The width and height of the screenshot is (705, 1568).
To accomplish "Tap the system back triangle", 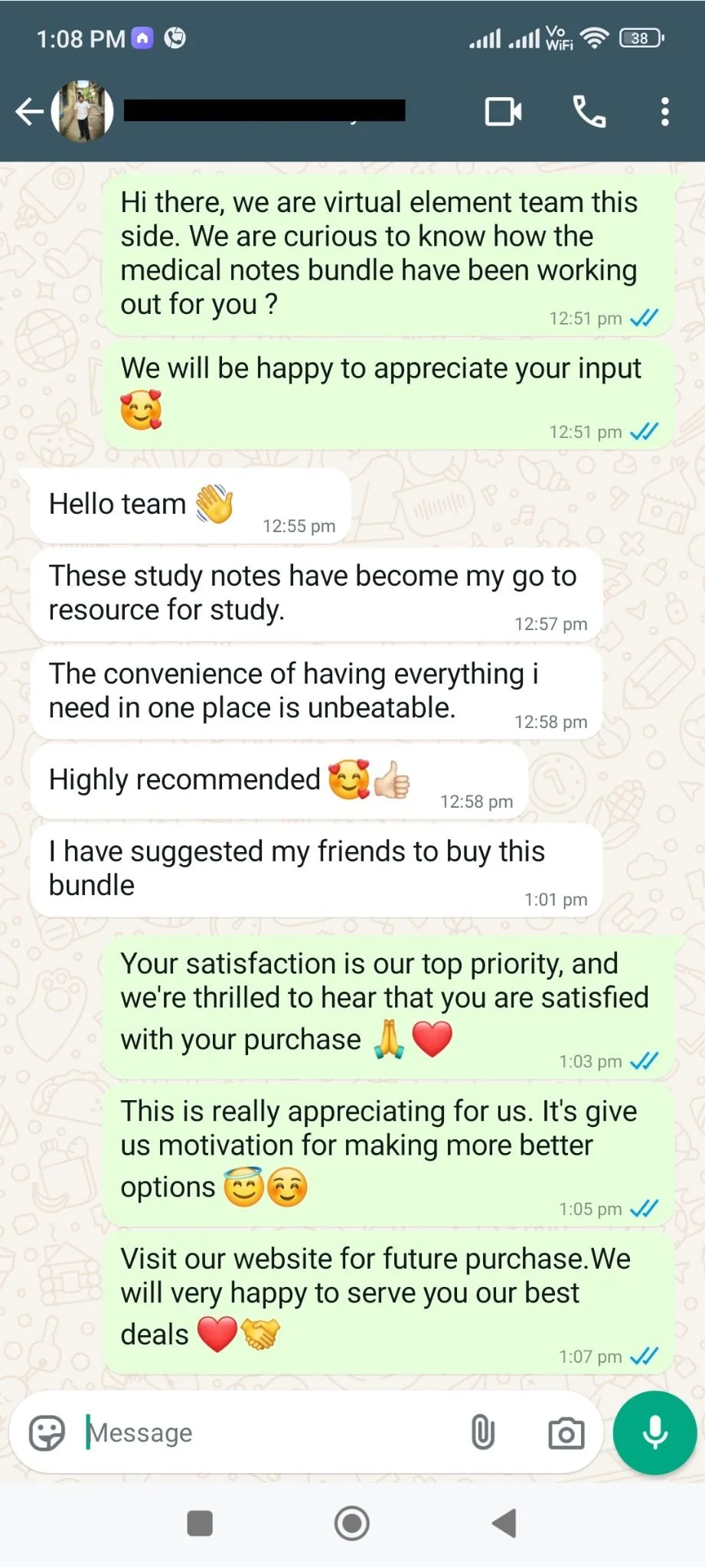I will (x=504, y=1524).
